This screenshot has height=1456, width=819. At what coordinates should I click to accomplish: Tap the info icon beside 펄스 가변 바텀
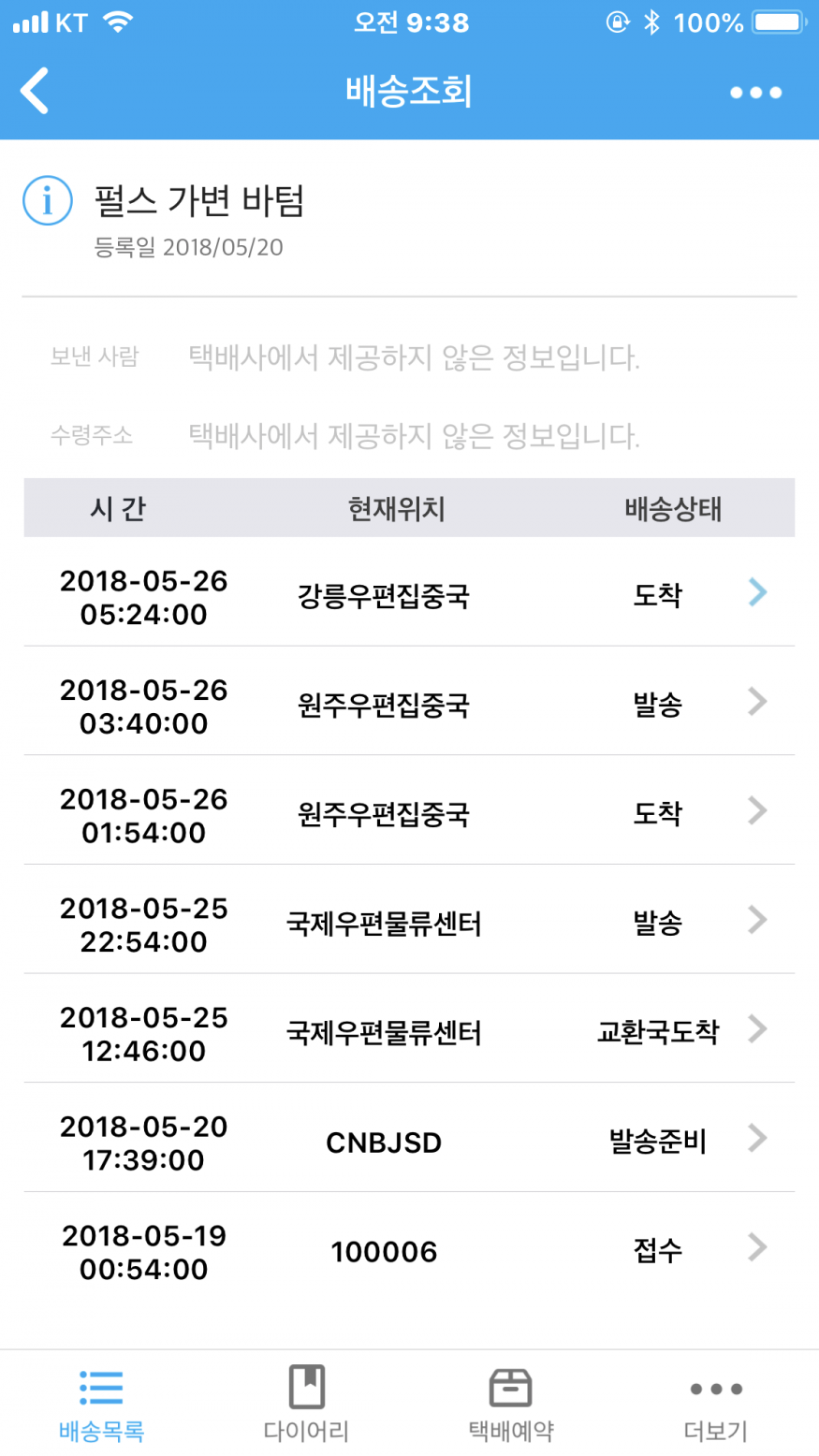tap(48, 200)
